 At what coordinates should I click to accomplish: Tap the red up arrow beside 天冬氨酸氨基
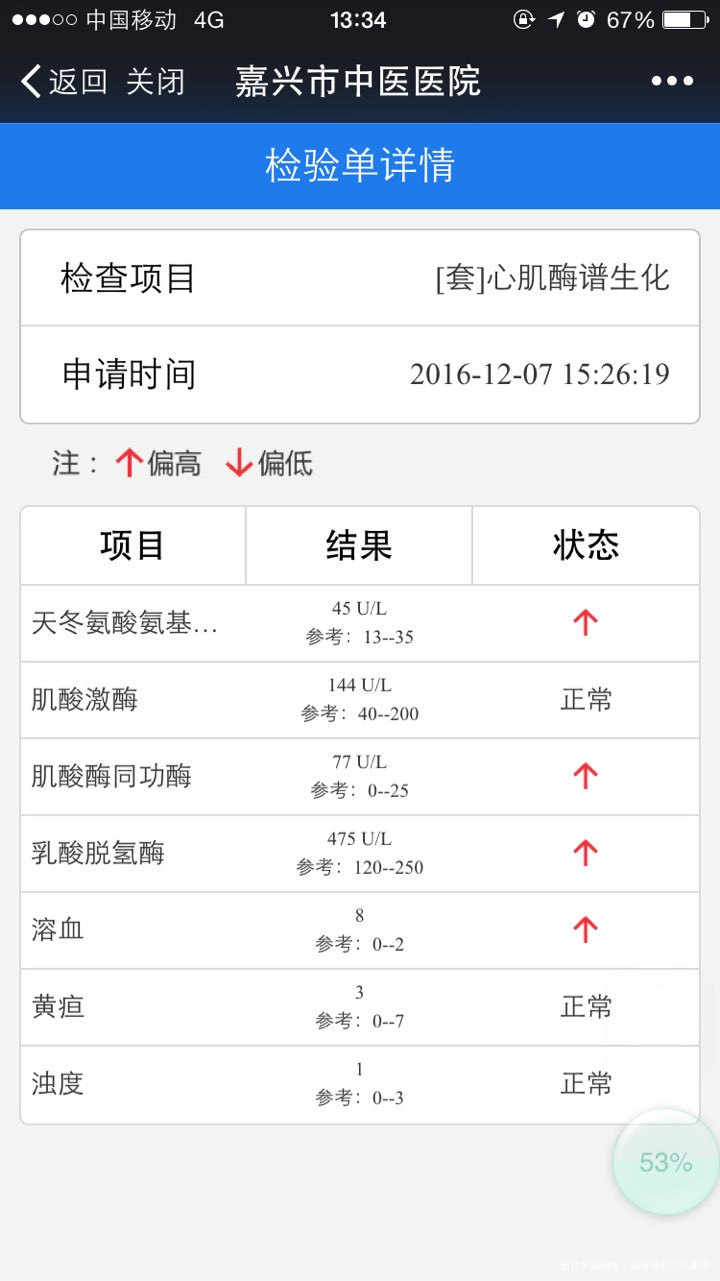click(585, 622)
